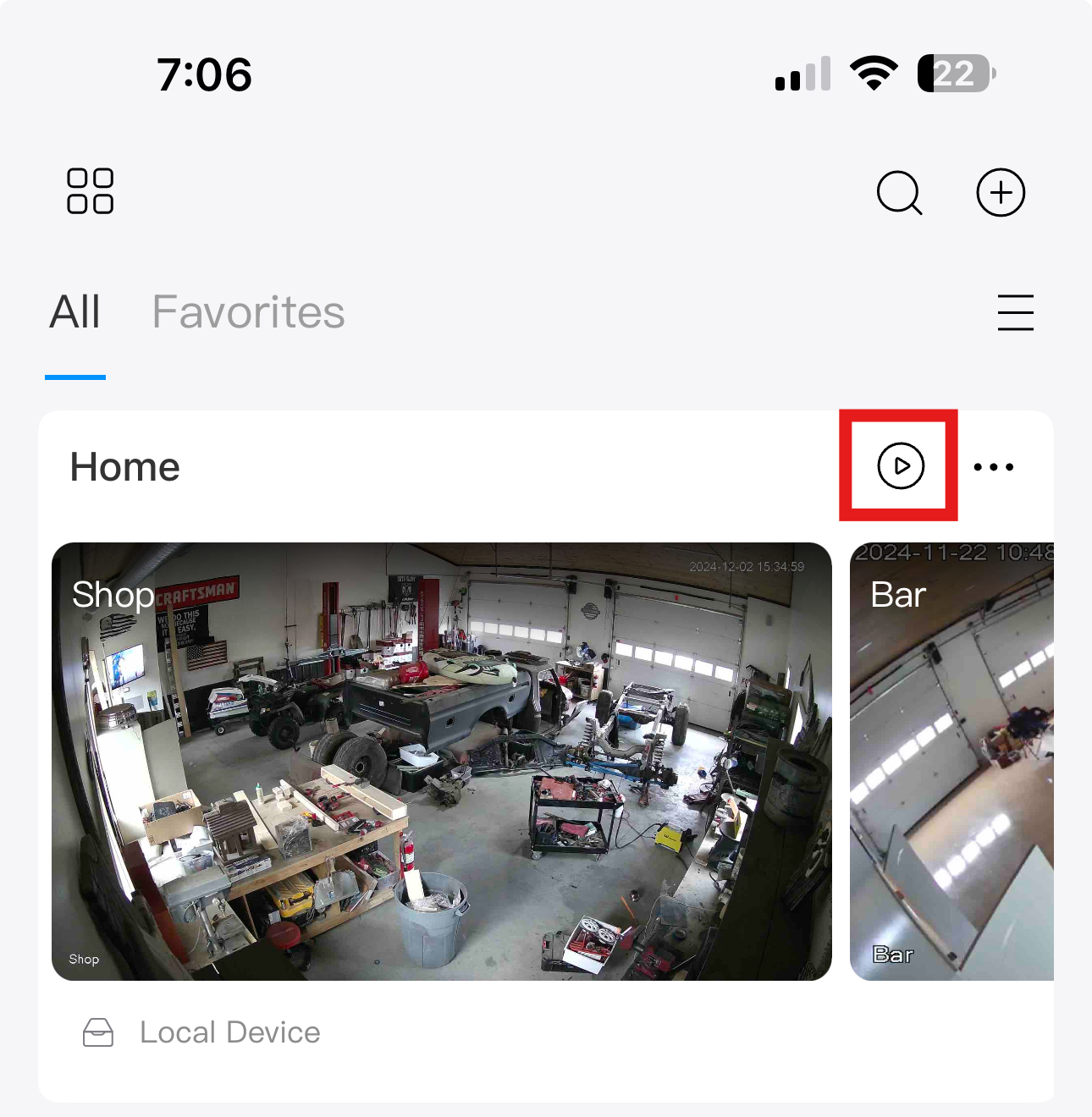The image size is (1092, 1117).
Task: Select the All tab
Action: 75,312
